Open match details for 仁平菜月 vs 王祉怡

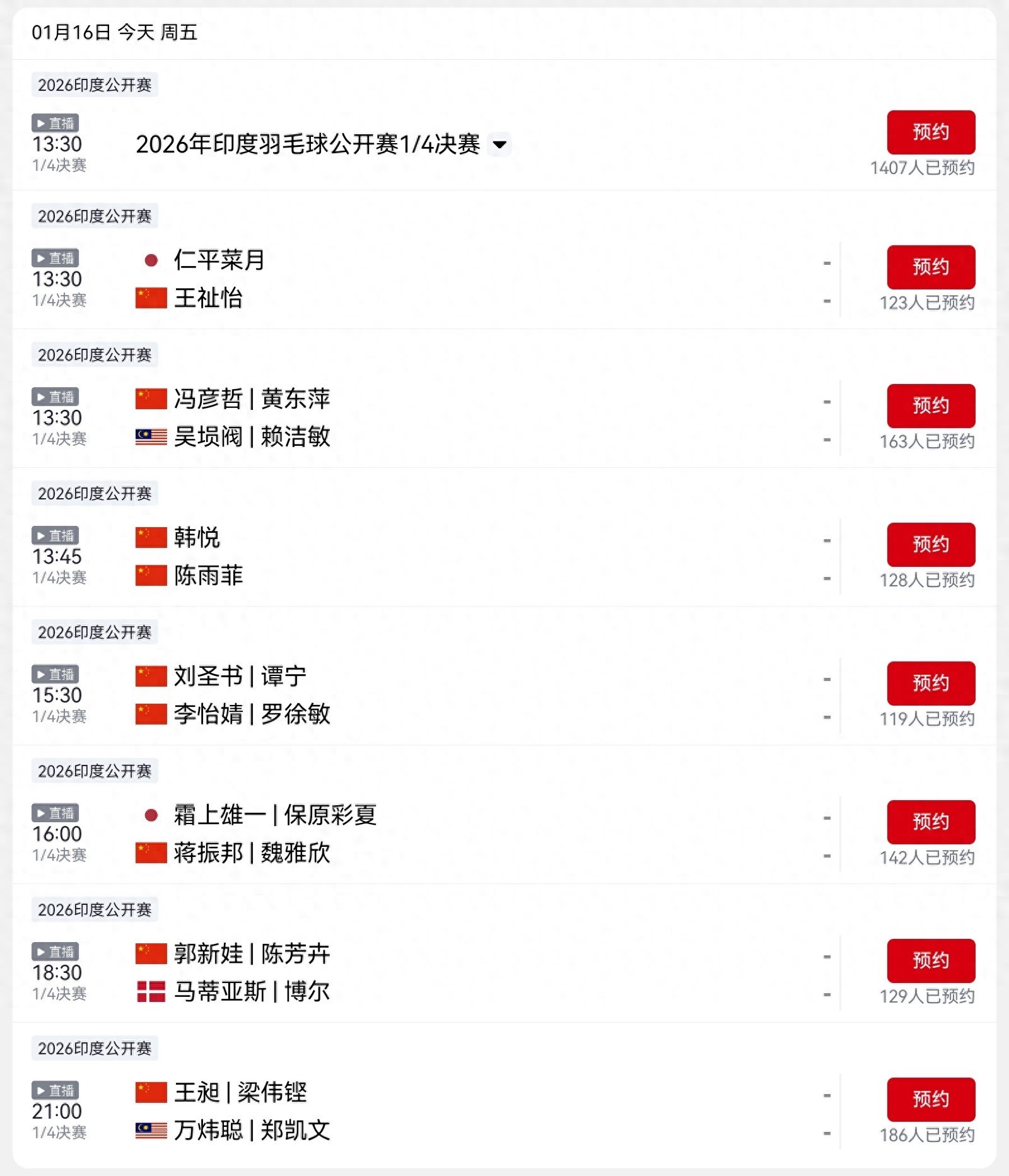point(441,279)
